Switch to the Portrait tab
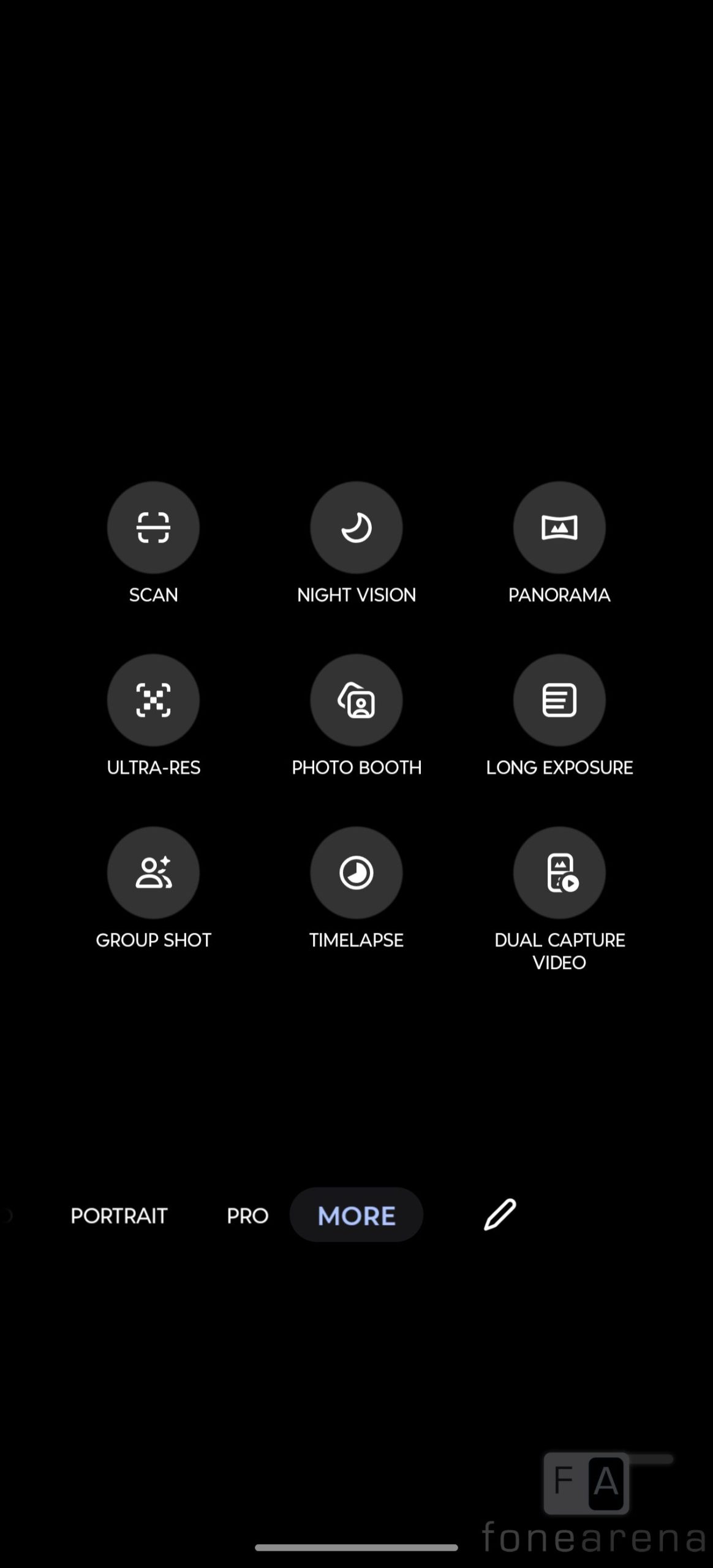713x1568 pixels. 119,1216
